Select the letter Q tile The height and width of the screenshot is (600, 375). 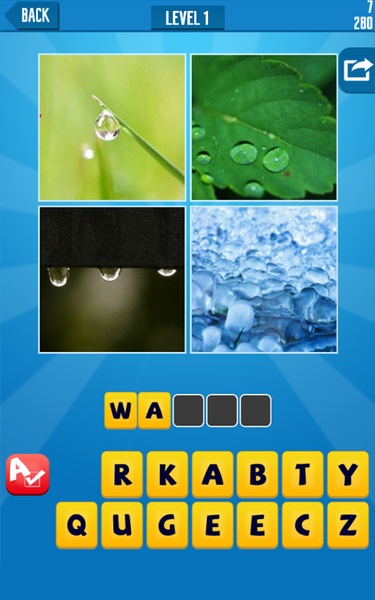click(77, 525)
